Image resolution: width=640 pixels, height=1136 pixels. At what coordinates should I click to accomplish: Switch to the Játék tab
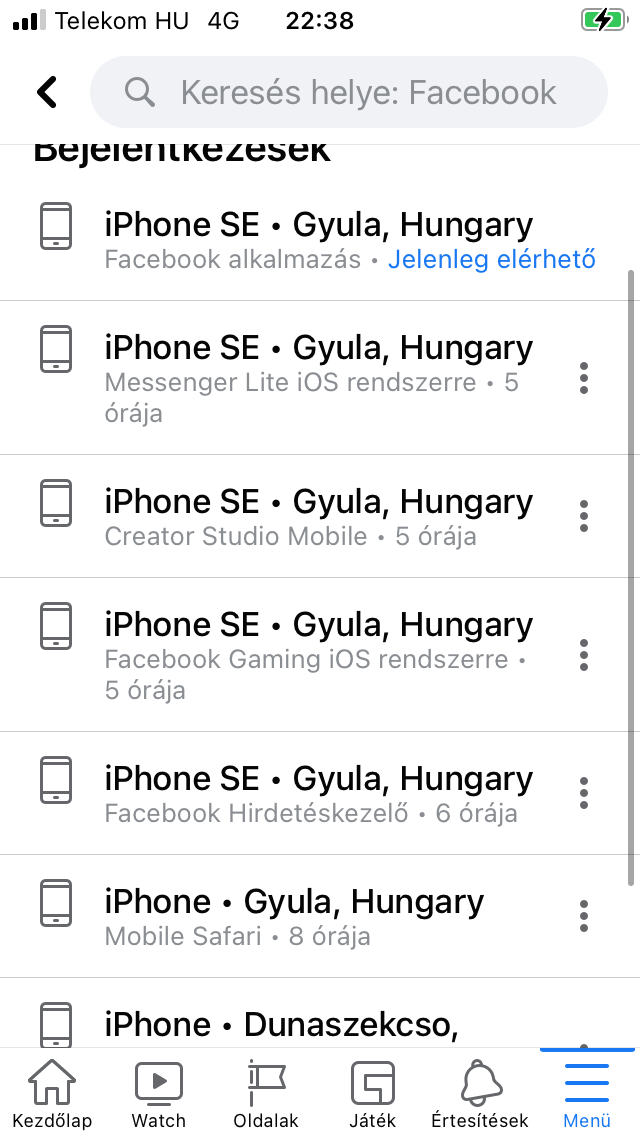pos(373,1093)
